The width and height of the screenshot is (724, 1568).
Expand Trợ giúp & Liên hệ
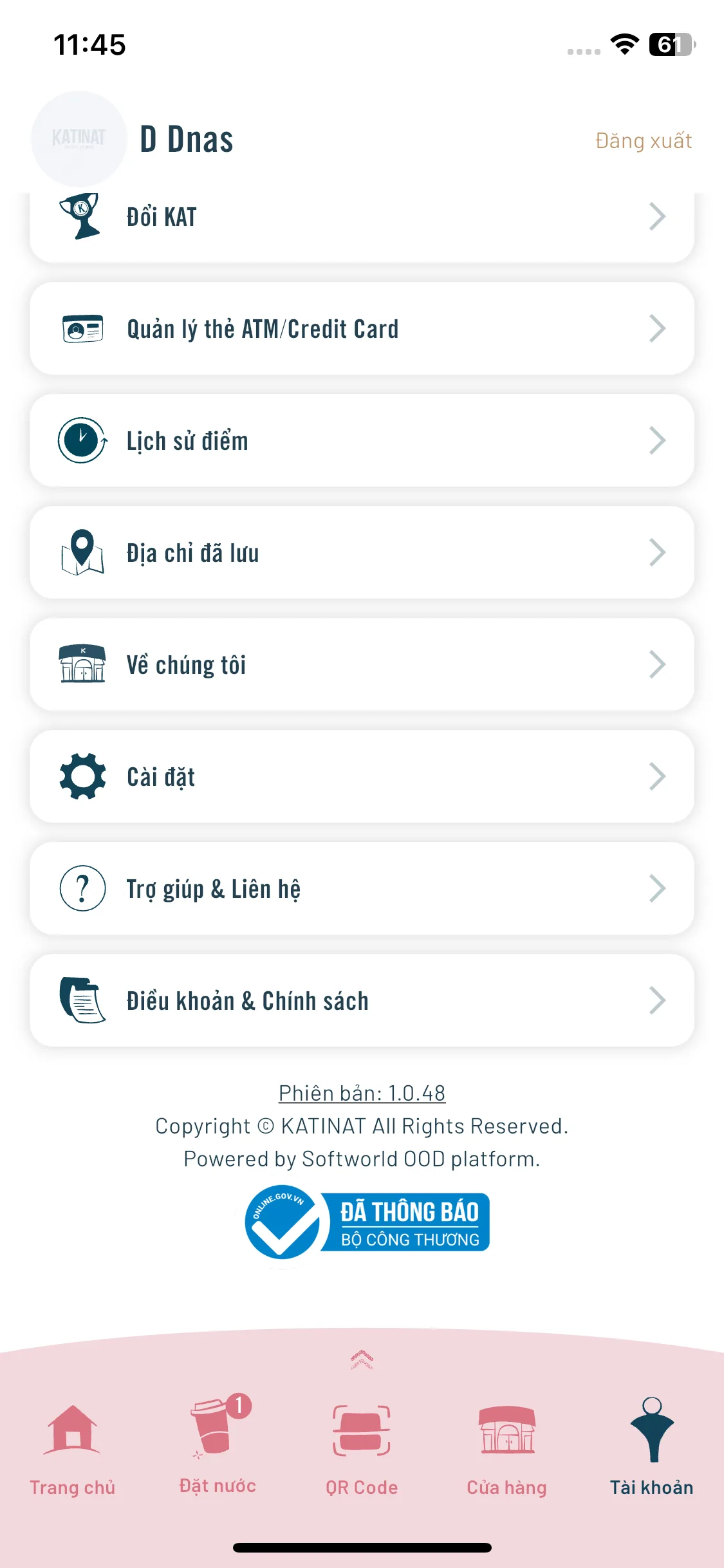click(657, 888)
